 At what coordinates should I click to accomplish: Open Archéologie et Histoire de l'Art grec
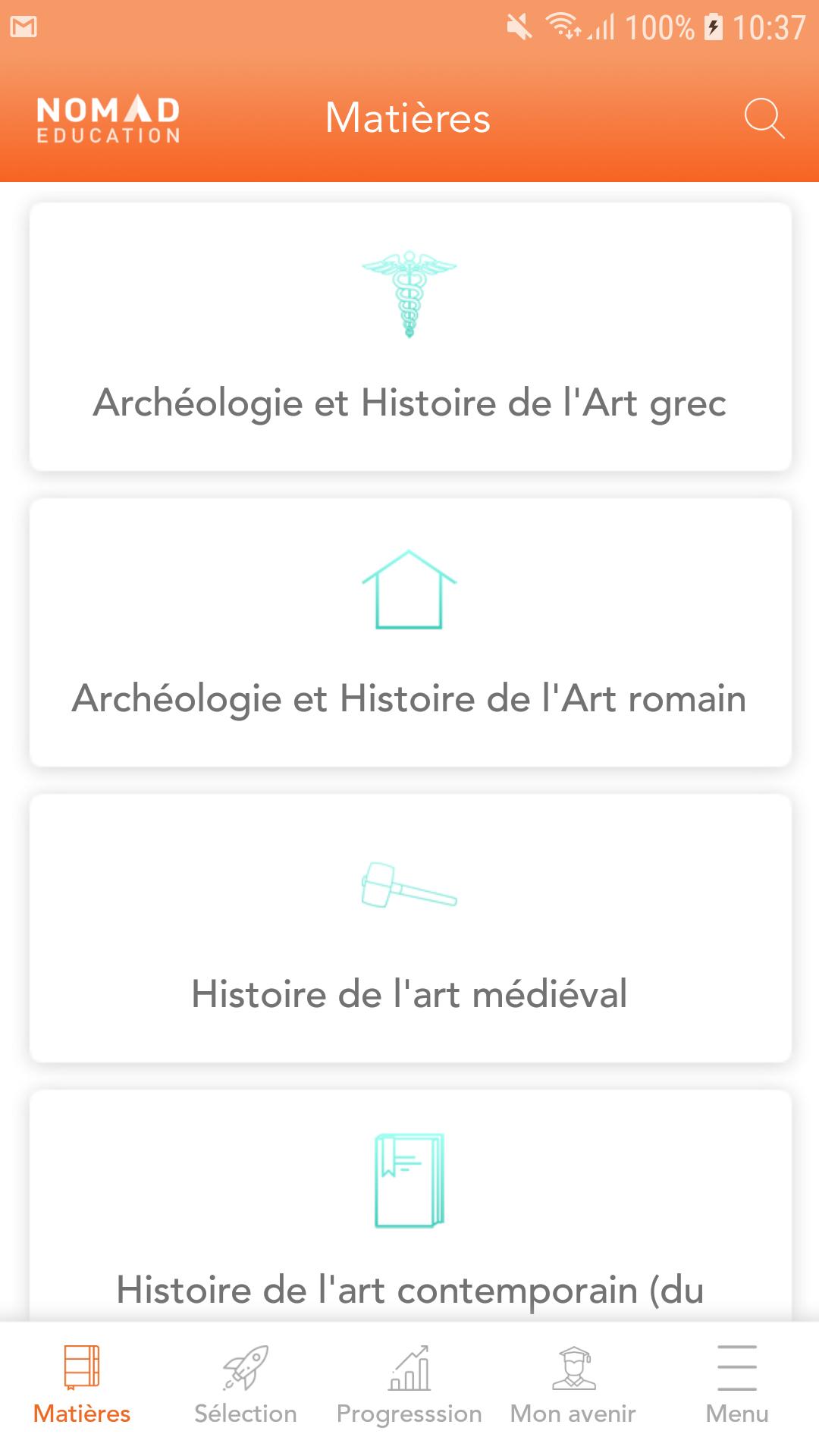[409, 337]
